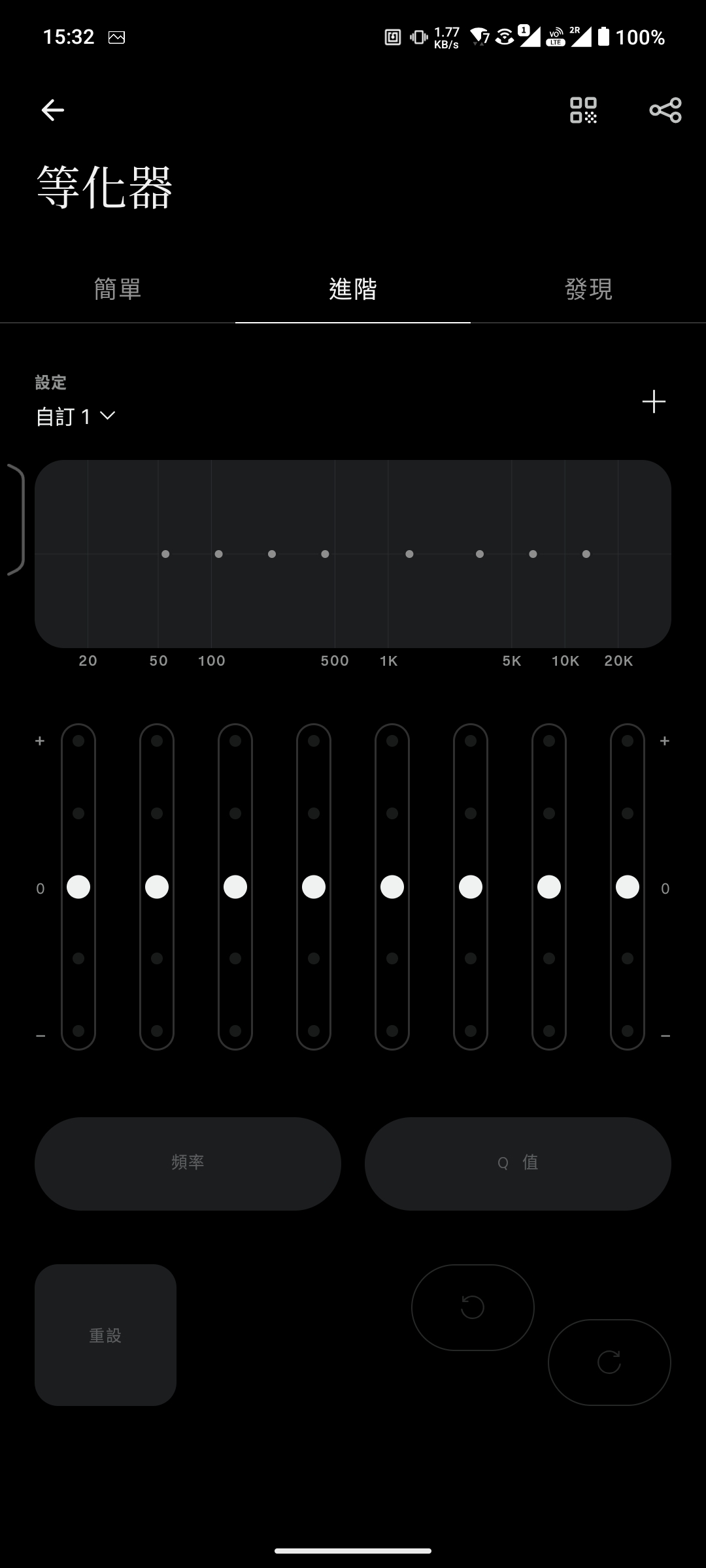Image resolution: width=706 pixels, height=1568 pixels.
Task: Open the QR code scanner icon
Action: click(x=583, y=110)
